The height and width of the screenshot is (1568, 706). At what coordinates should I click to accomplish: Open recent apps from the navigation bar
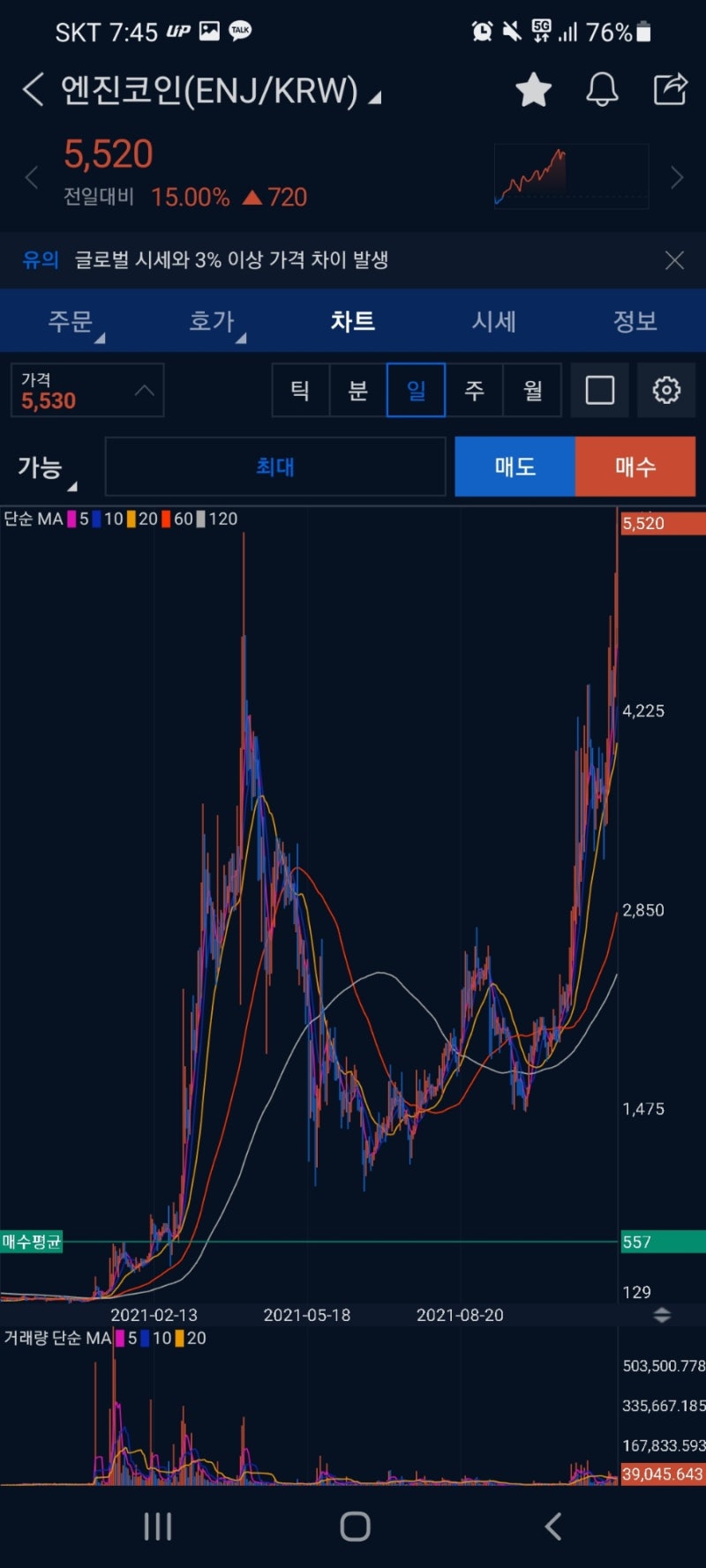[x=157, y=1527]
